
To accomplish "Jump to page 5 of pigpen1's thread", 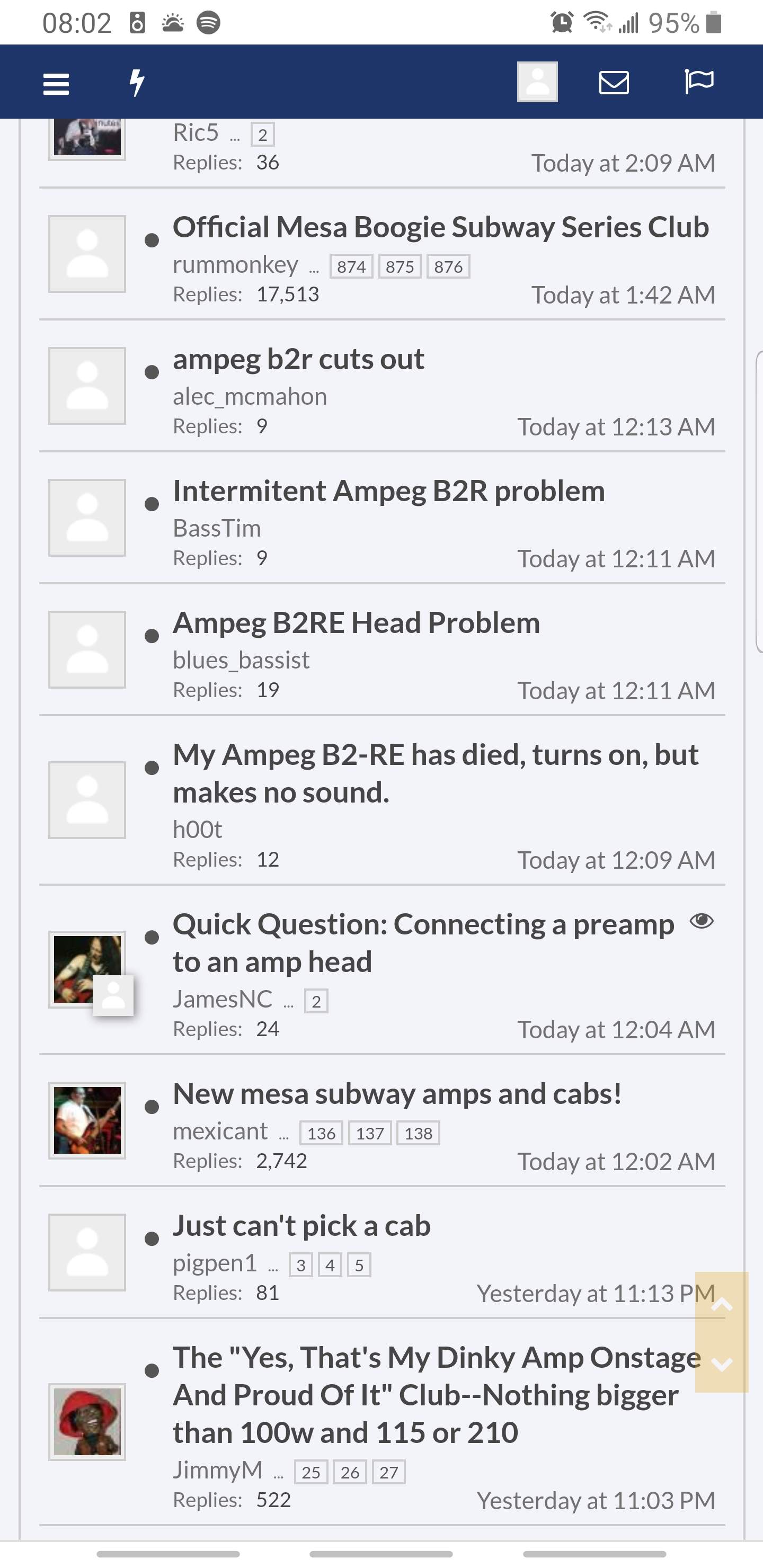I will pos(359,1266).
